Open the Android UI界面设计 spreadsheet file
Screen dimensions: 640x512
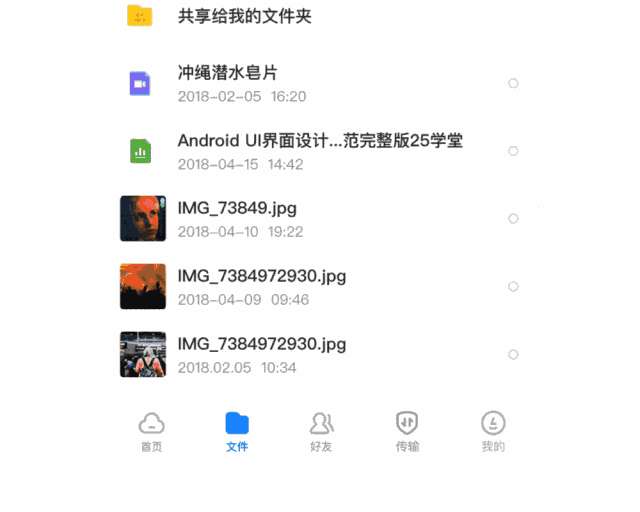(x=320, y=150)
